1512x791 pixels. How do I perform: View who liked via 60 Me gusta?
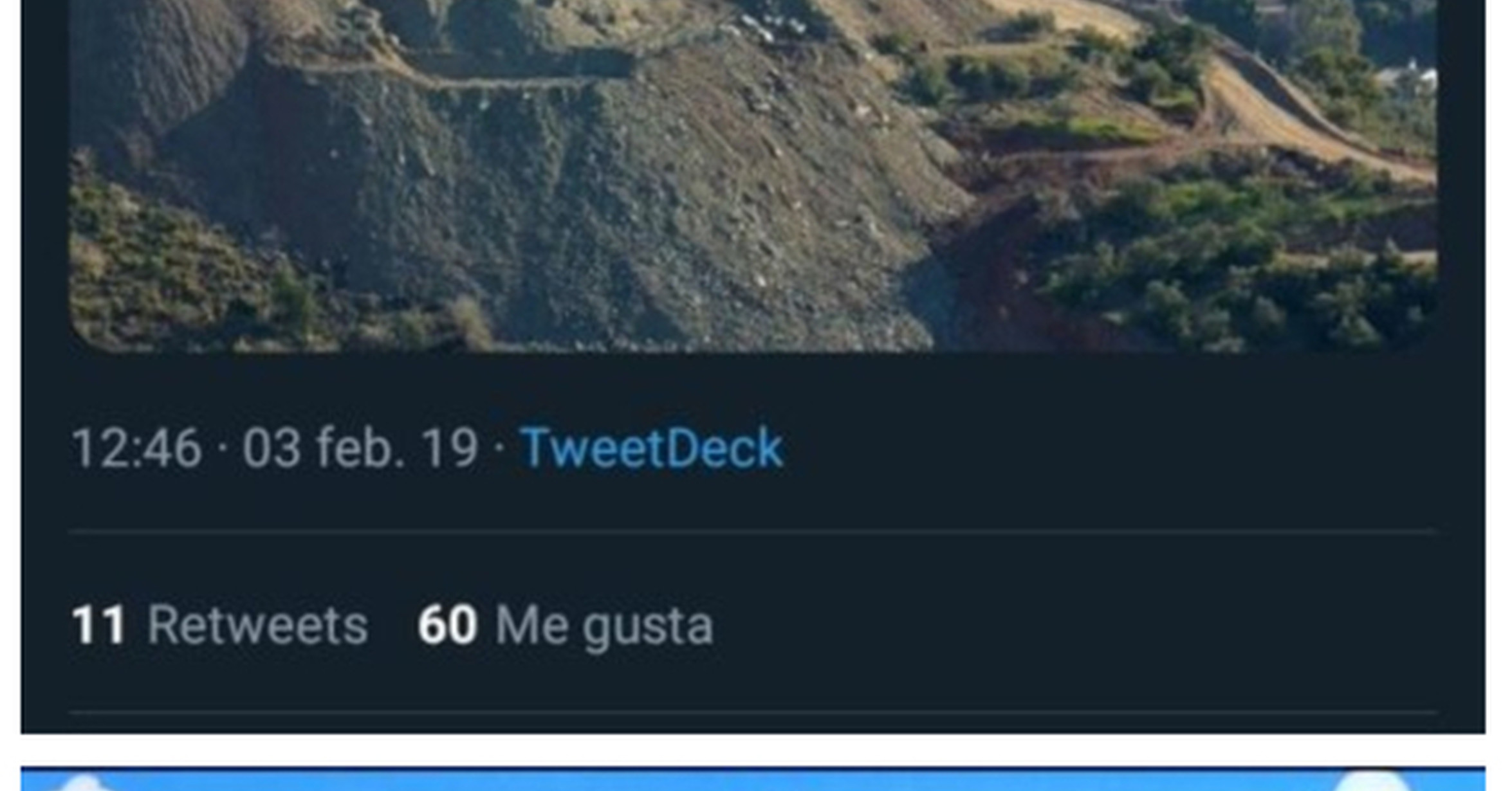[566, 625]
